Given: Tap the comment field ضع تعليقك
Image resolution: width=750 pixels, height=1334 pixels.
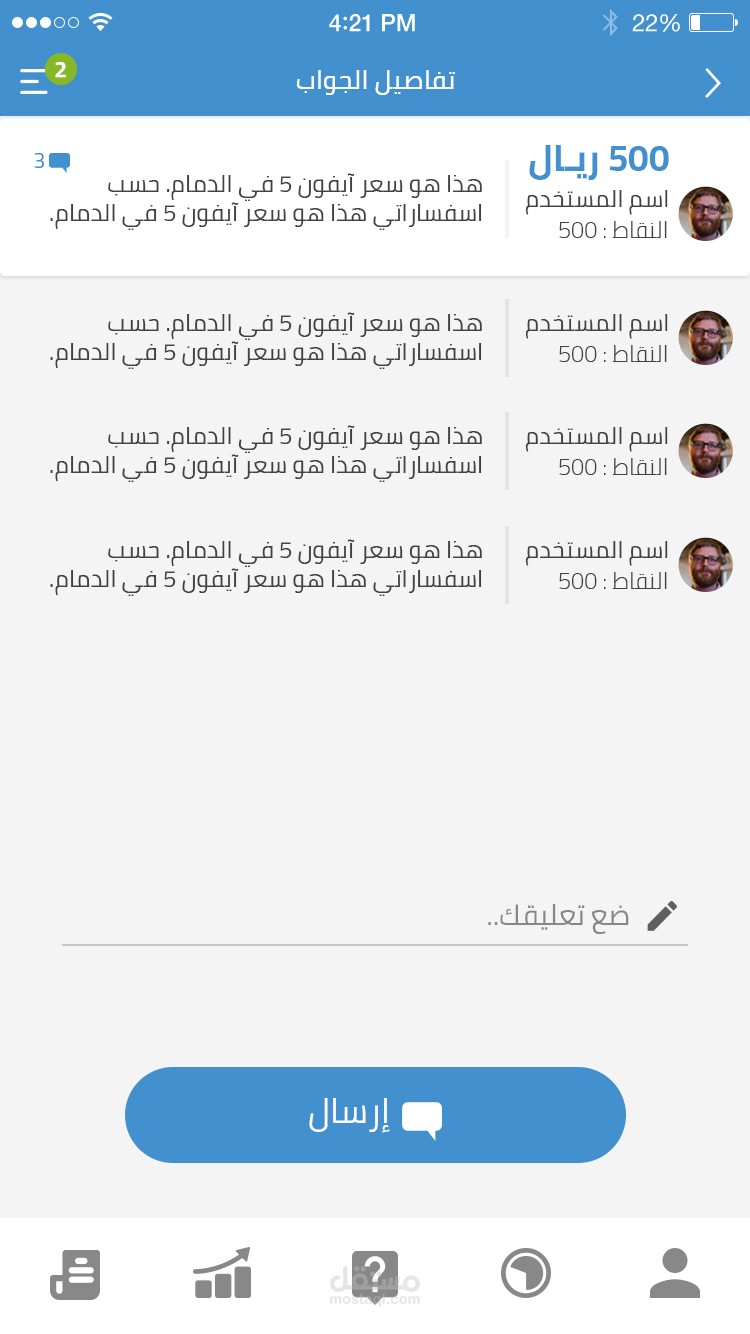Looking at the screenshot, I should (x=375, y=916).
